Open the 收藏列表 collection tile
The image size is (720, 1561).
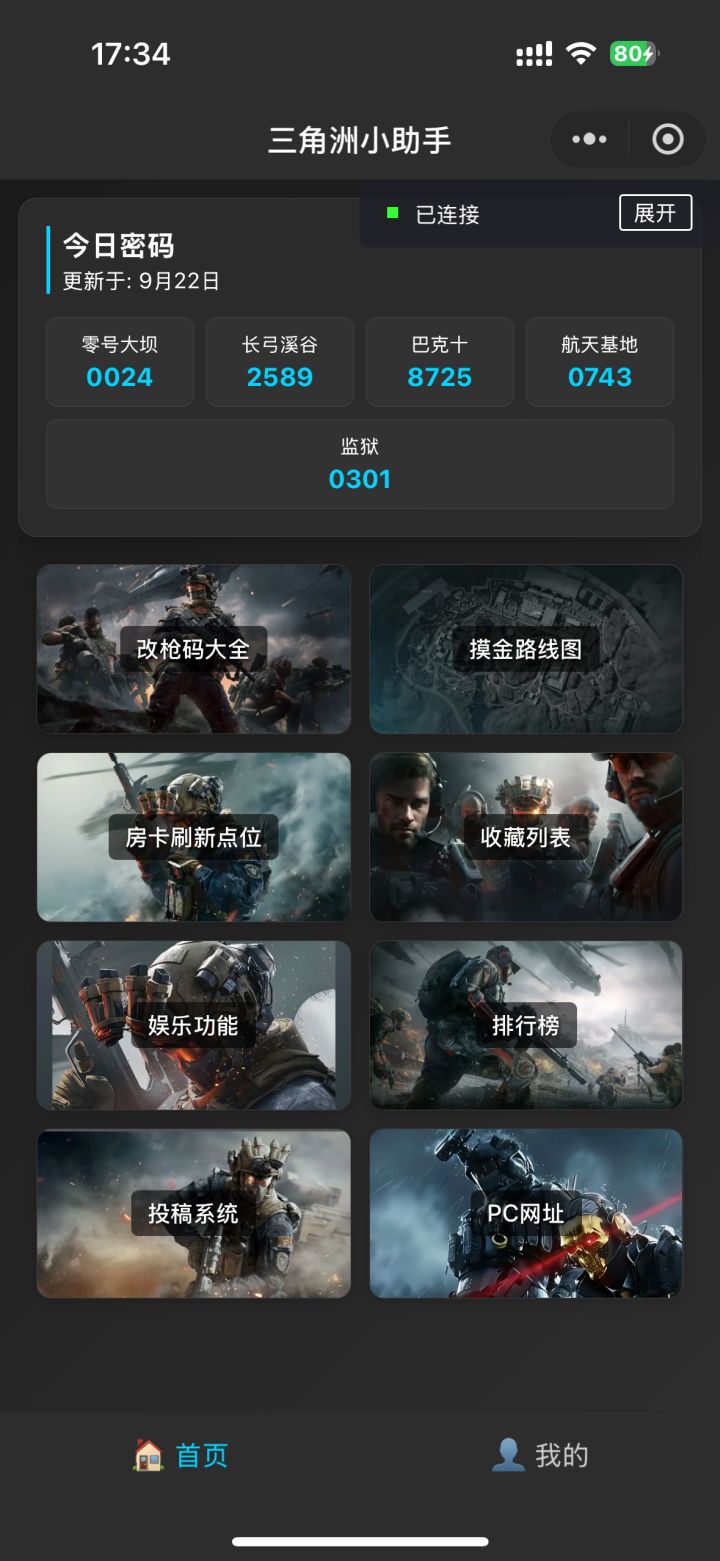(x=526, y=837)
